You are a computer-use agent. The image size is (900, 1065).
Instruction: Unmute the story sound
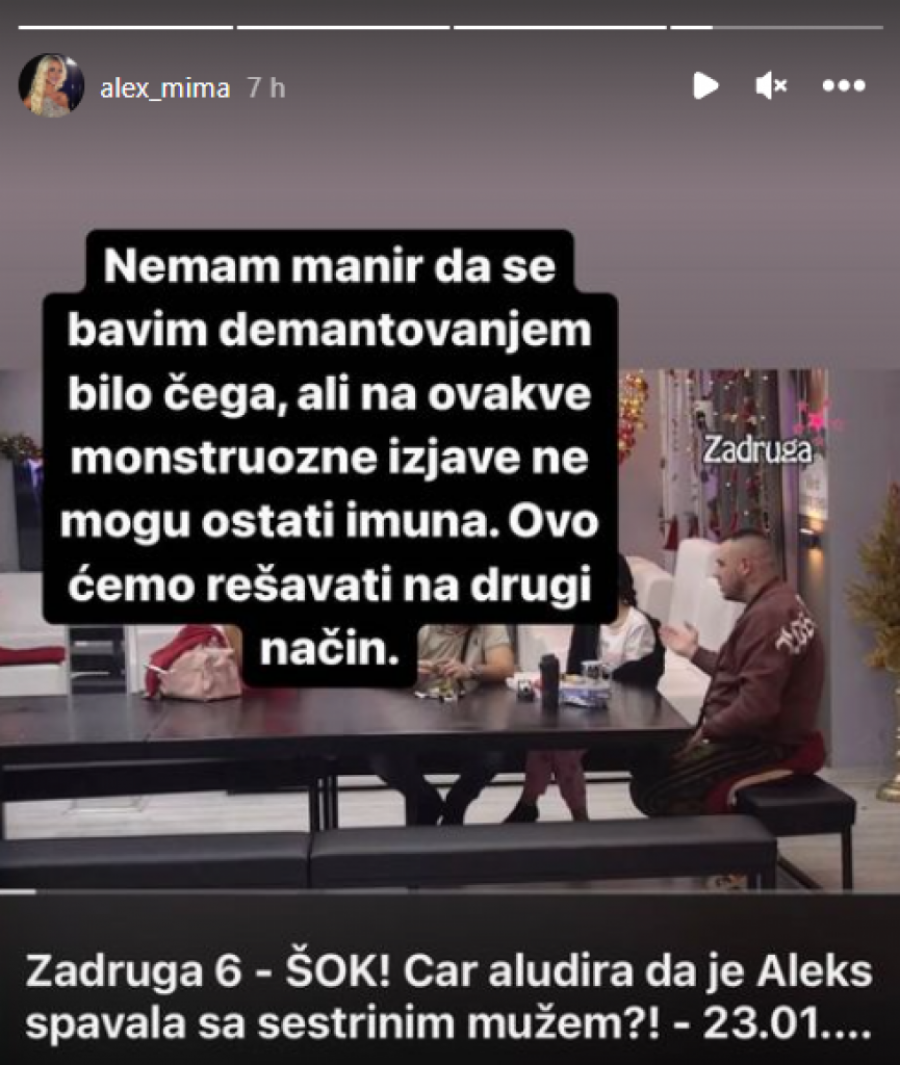(x=770, y=86)
